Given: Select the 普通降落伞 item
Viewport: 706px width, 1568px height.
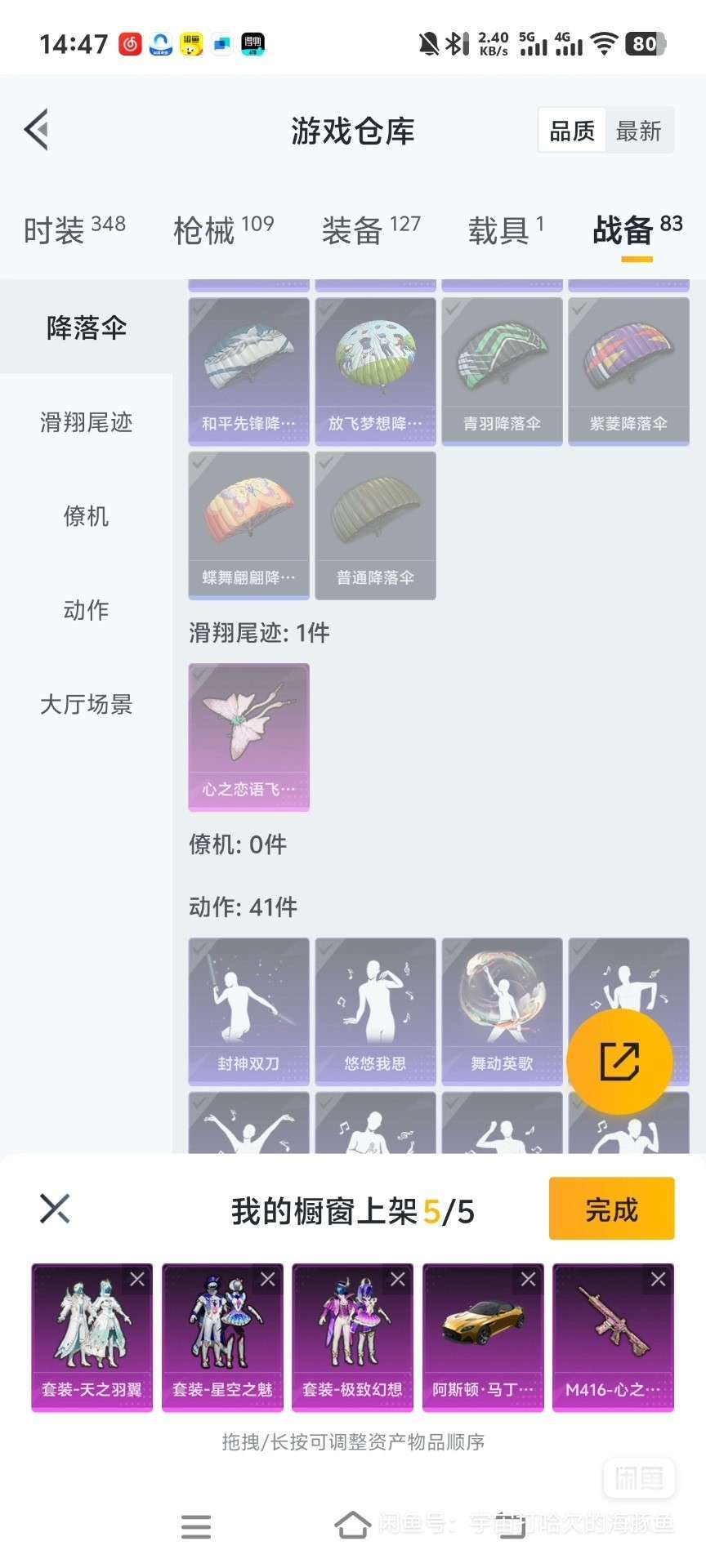Looking at the screenshot, I should tap(375, 525).
